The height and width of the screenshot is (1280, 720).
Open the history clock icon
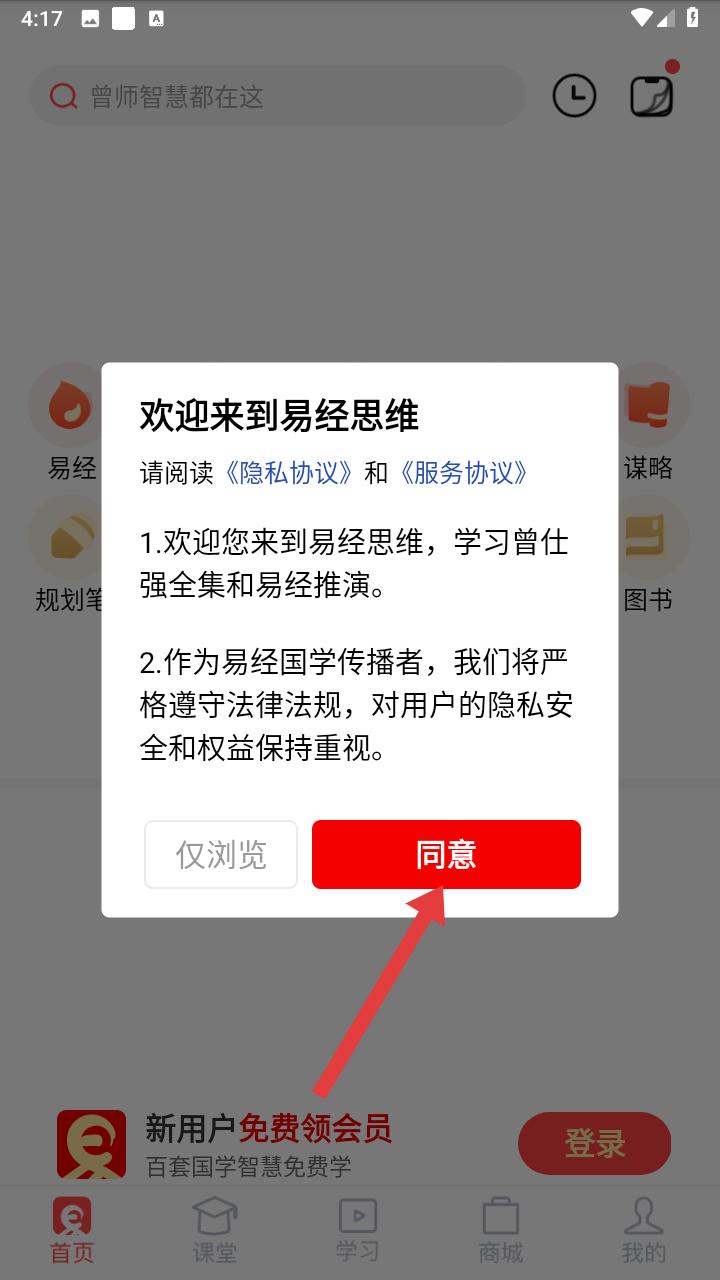(x=574, y=96)
